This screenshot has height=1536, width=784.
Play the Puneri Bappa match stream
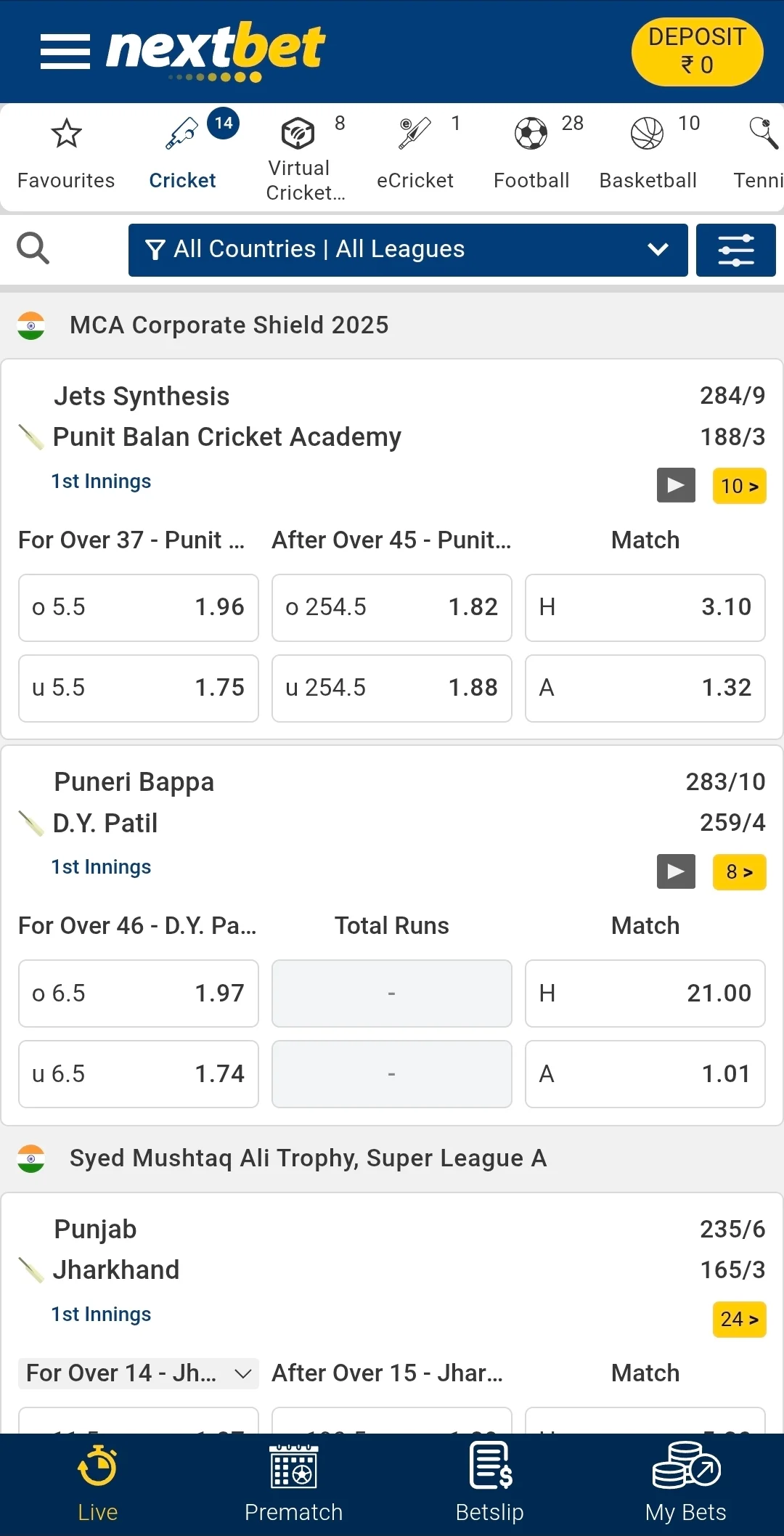[676, 871]
